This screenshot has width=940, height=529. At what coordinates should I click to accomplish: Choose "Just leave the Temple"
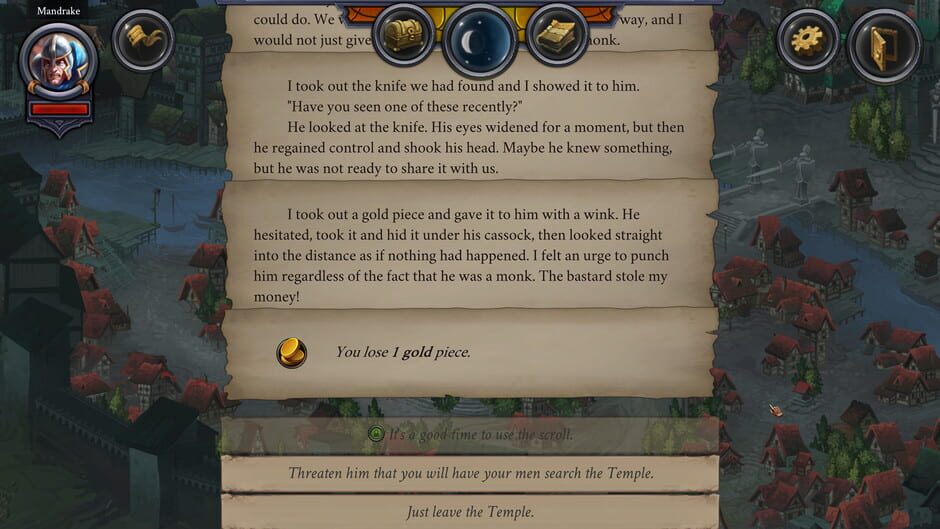click(470, 511)
